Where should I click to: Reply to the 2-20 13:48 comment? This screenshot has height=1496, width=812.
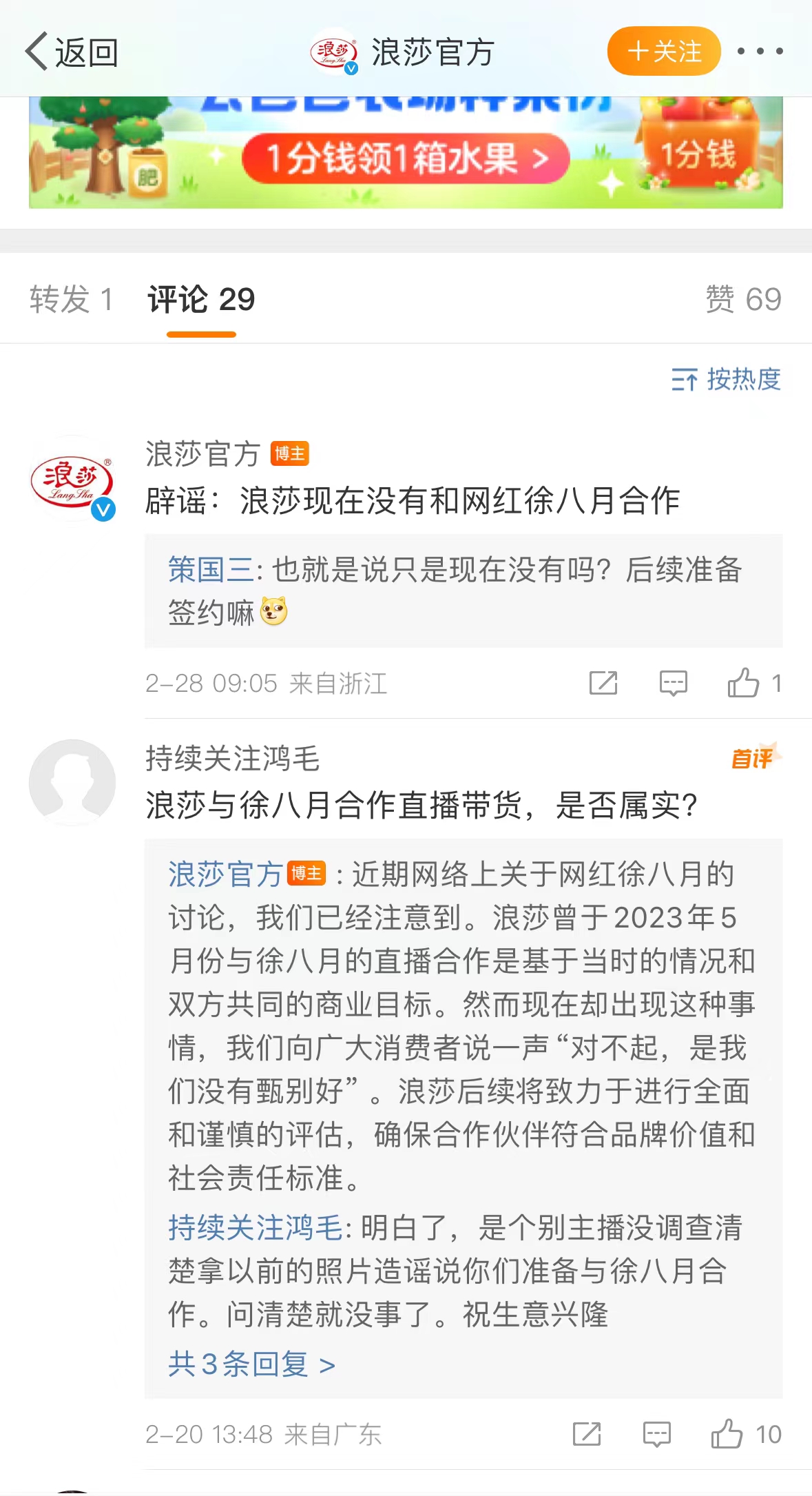pyautogui.click(x=656, y=1434)
